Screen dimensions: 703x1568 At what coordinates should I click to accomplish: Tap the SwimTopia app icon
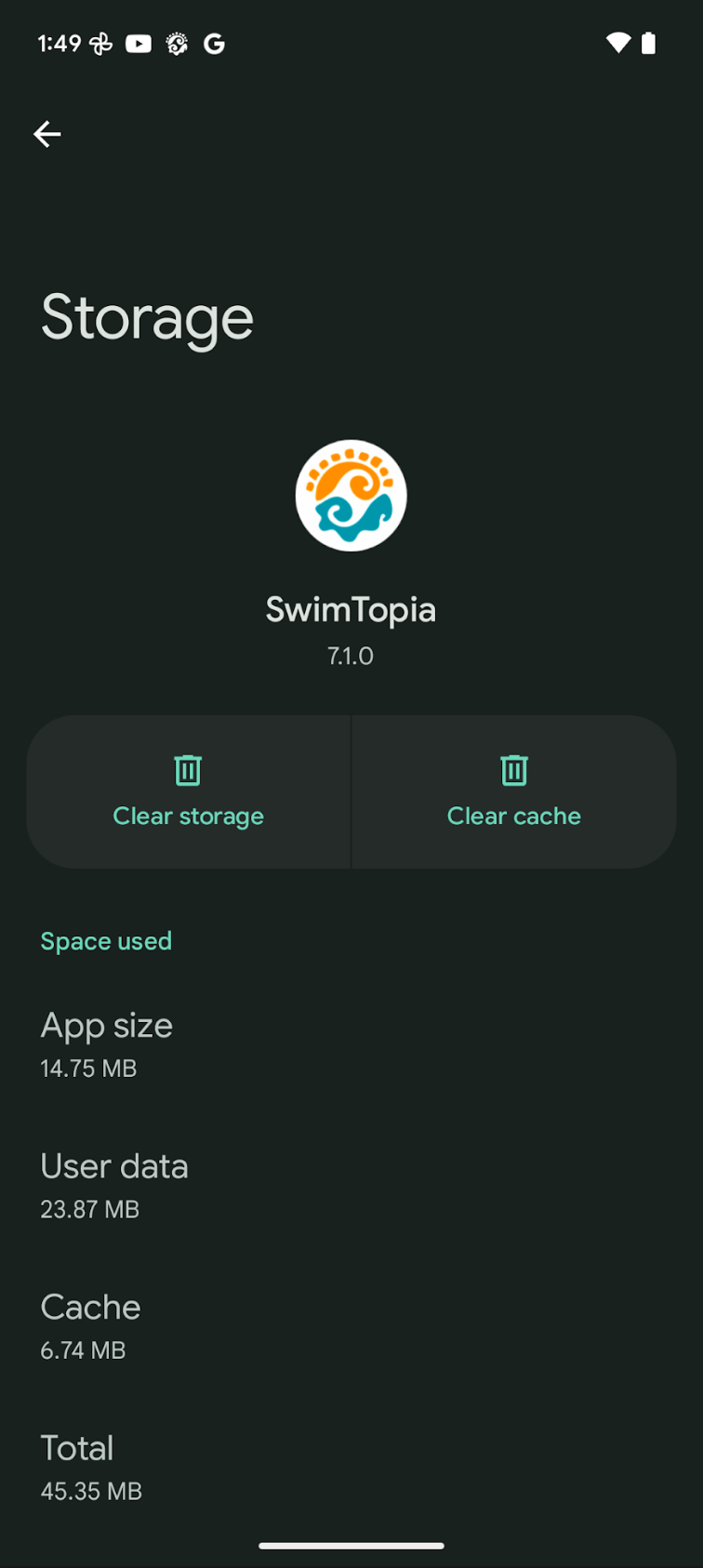click(x=351, y=495)
